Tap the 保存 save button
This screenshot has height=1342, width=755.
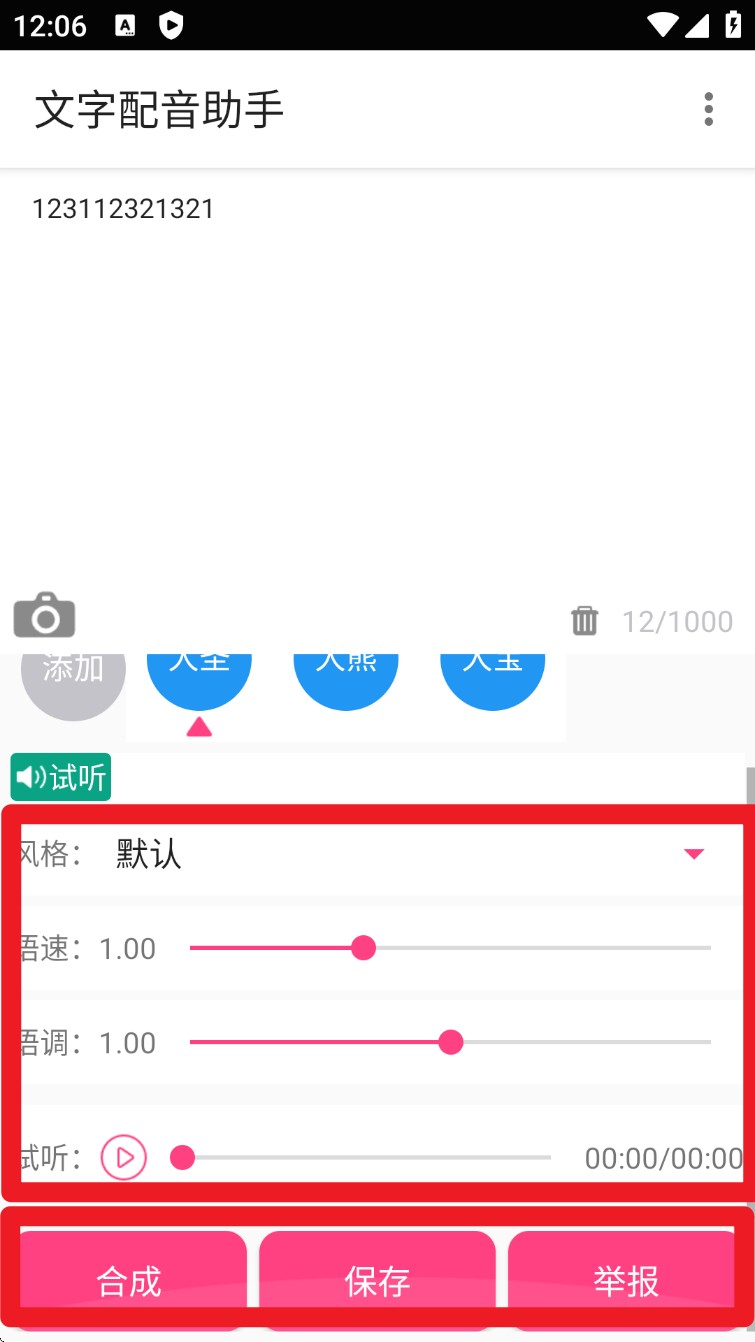[x=377, y=1280]
